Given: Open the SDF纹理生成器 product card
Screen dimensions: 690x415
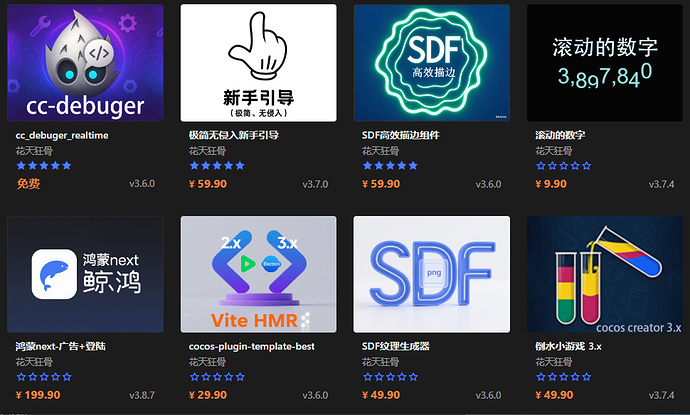Looking at the screenshot, I should point(432,274).
